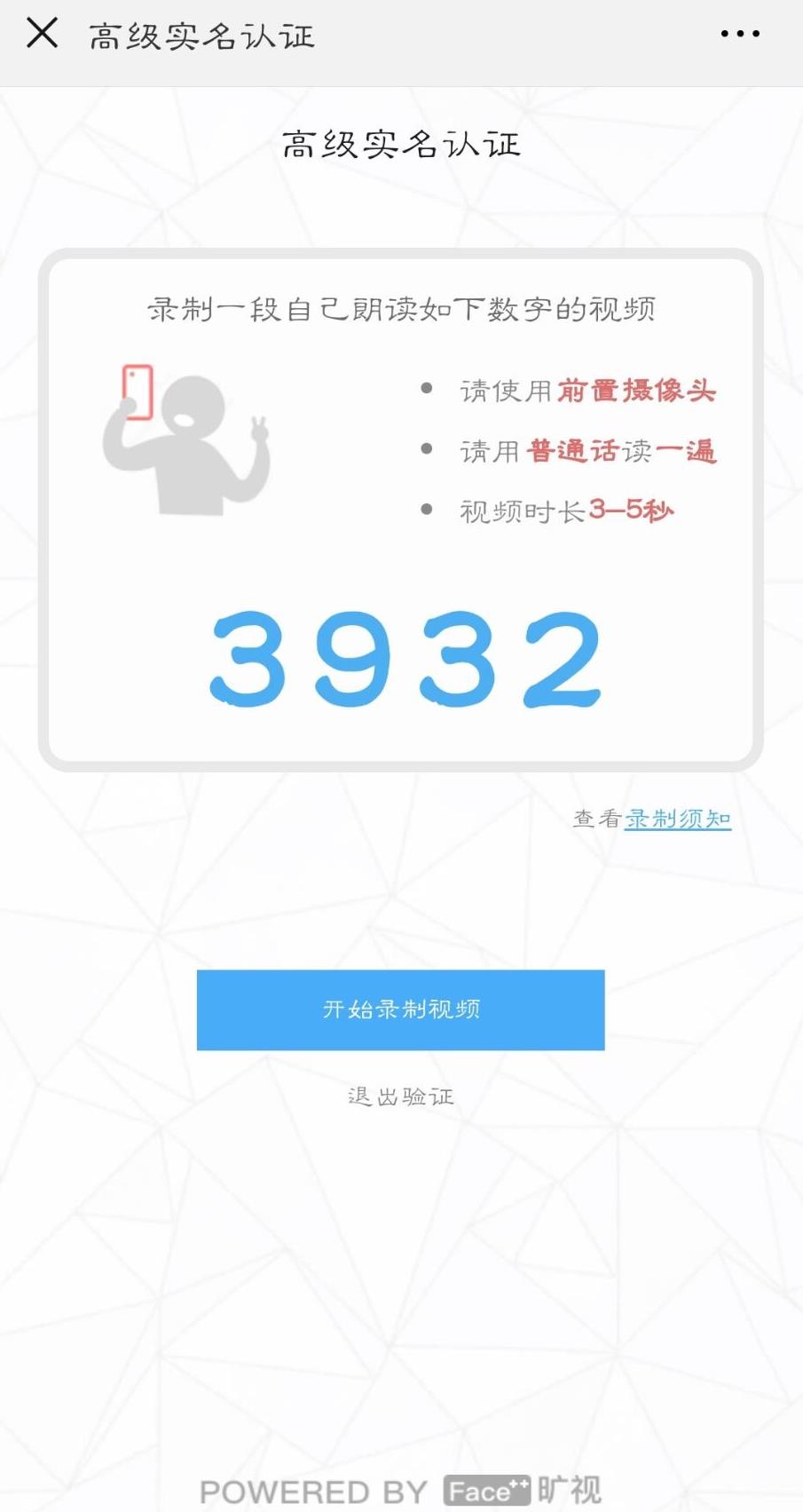Open the 录制须知 link
This screenshot has height=1512, width=803.
click(x=678, y=819)
